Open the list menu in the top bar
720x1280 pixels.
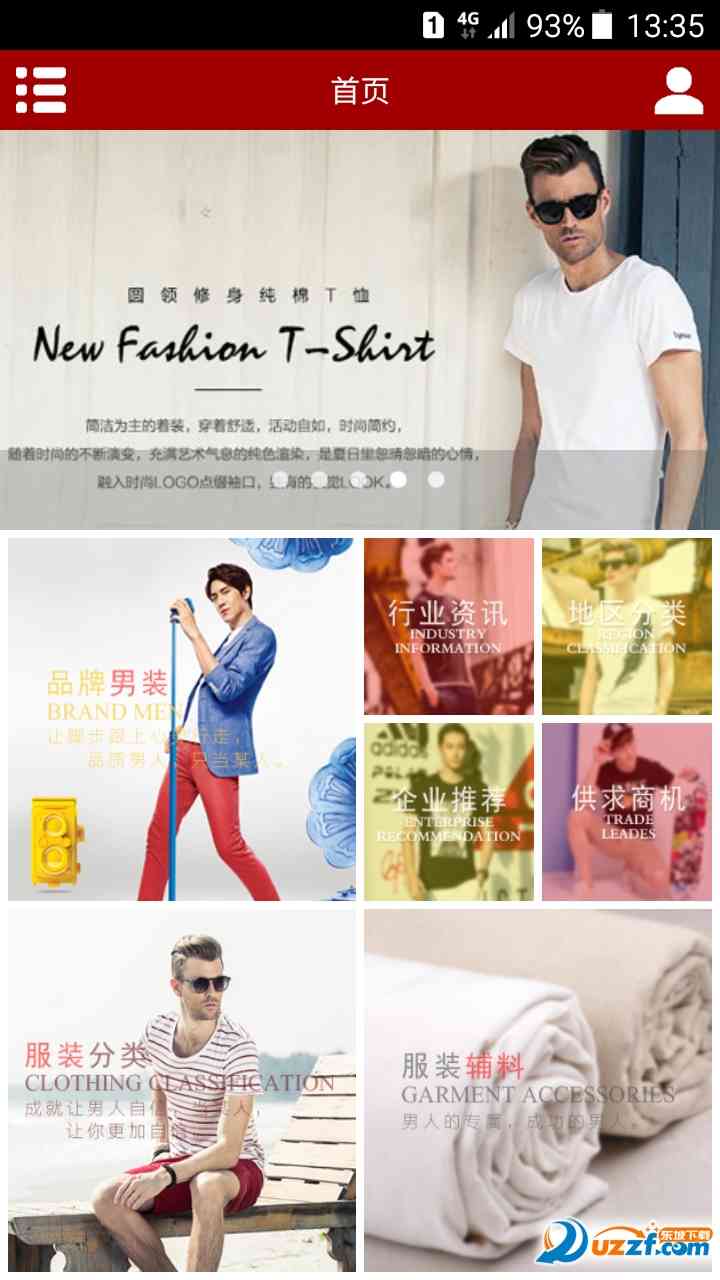coord(41,90)
